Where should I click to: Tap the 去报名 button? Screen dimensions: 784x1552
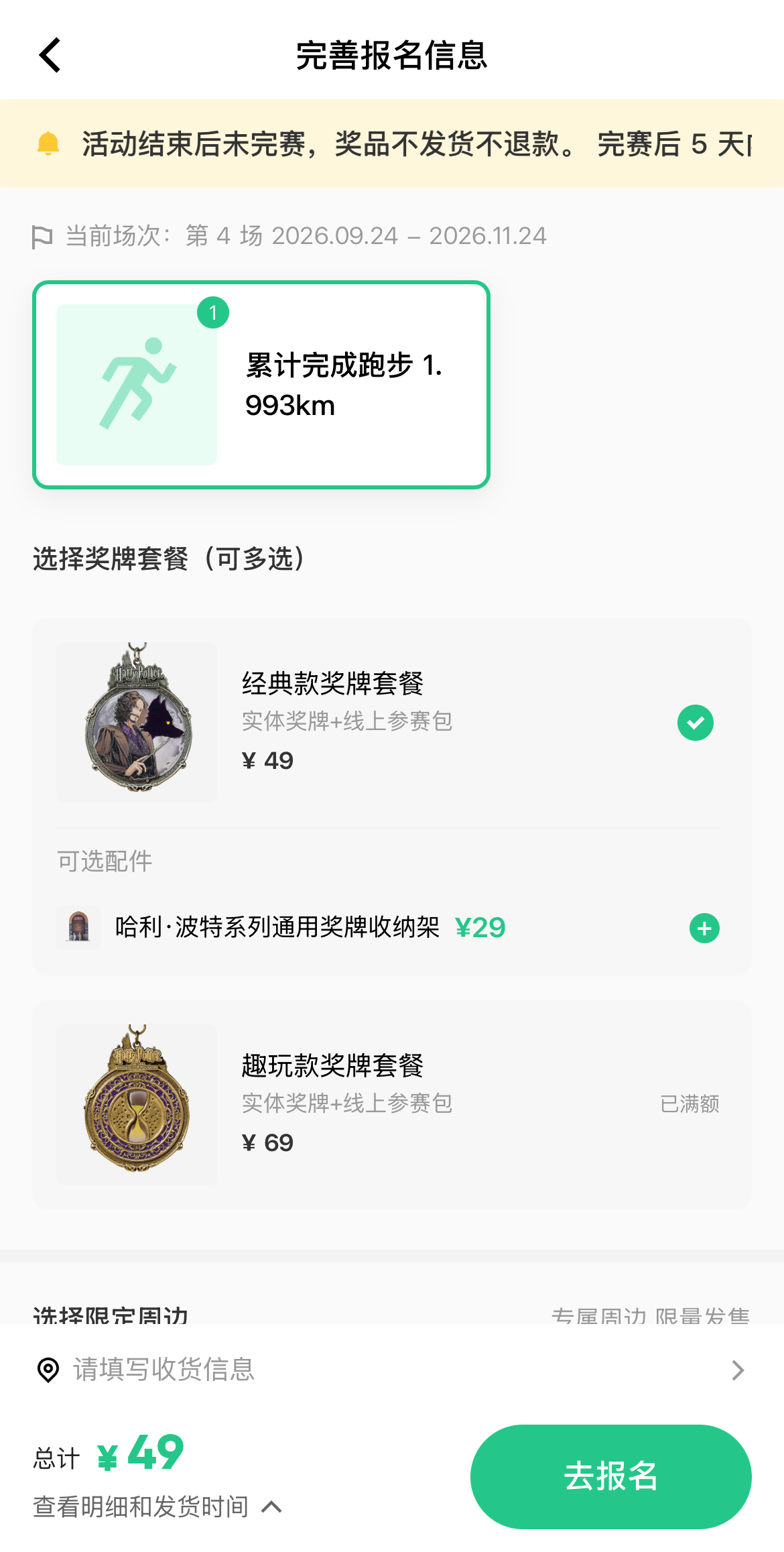[x=610, y=1476]
